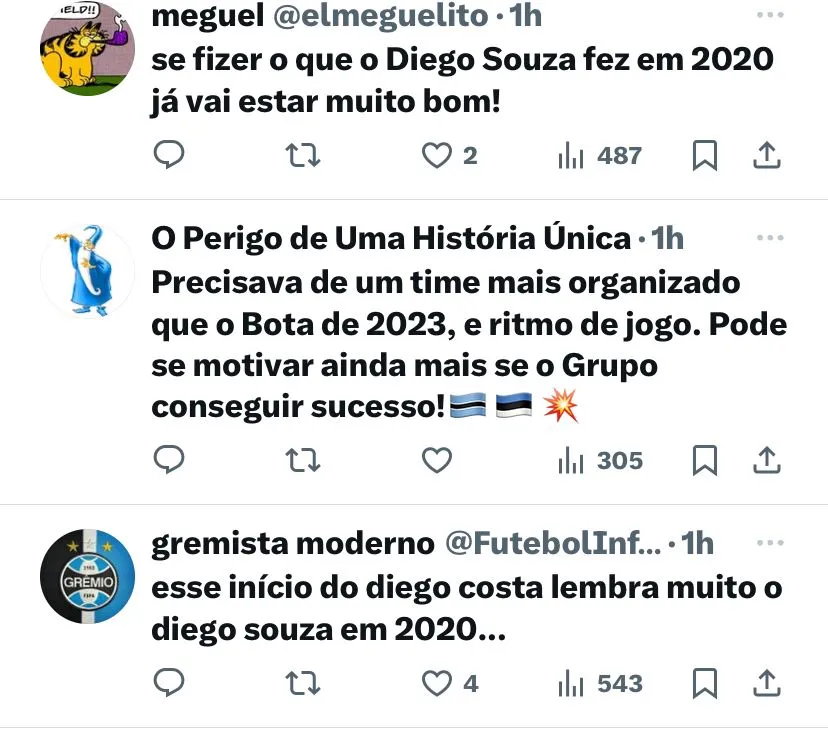Share the Bota de 2023 tweet

point(767,460)
